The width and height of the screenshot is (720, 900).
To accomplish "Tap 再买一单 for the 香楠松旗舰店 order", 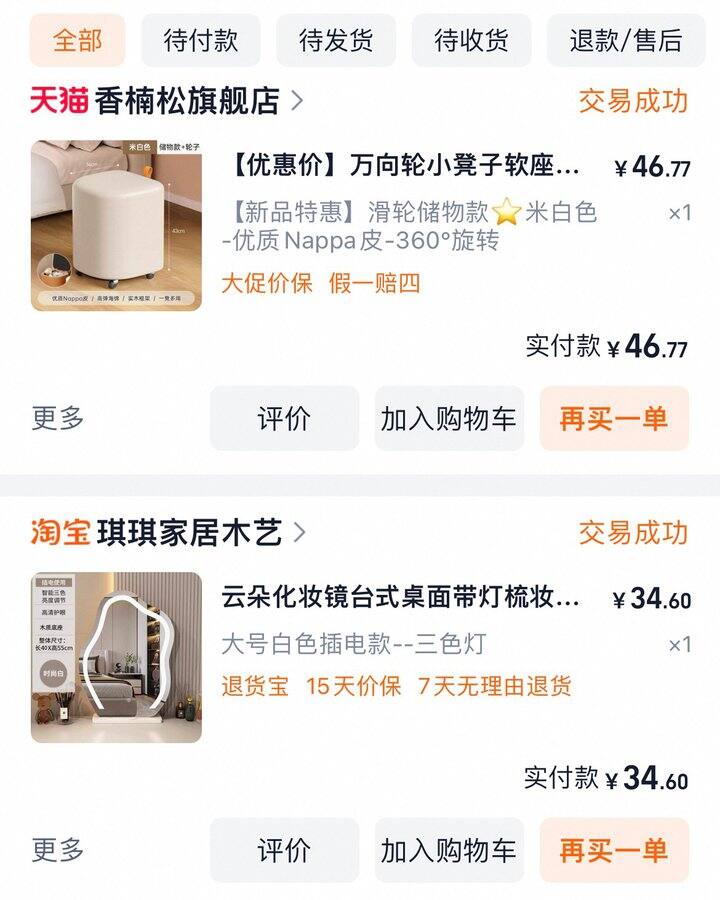I will [614, 418].
